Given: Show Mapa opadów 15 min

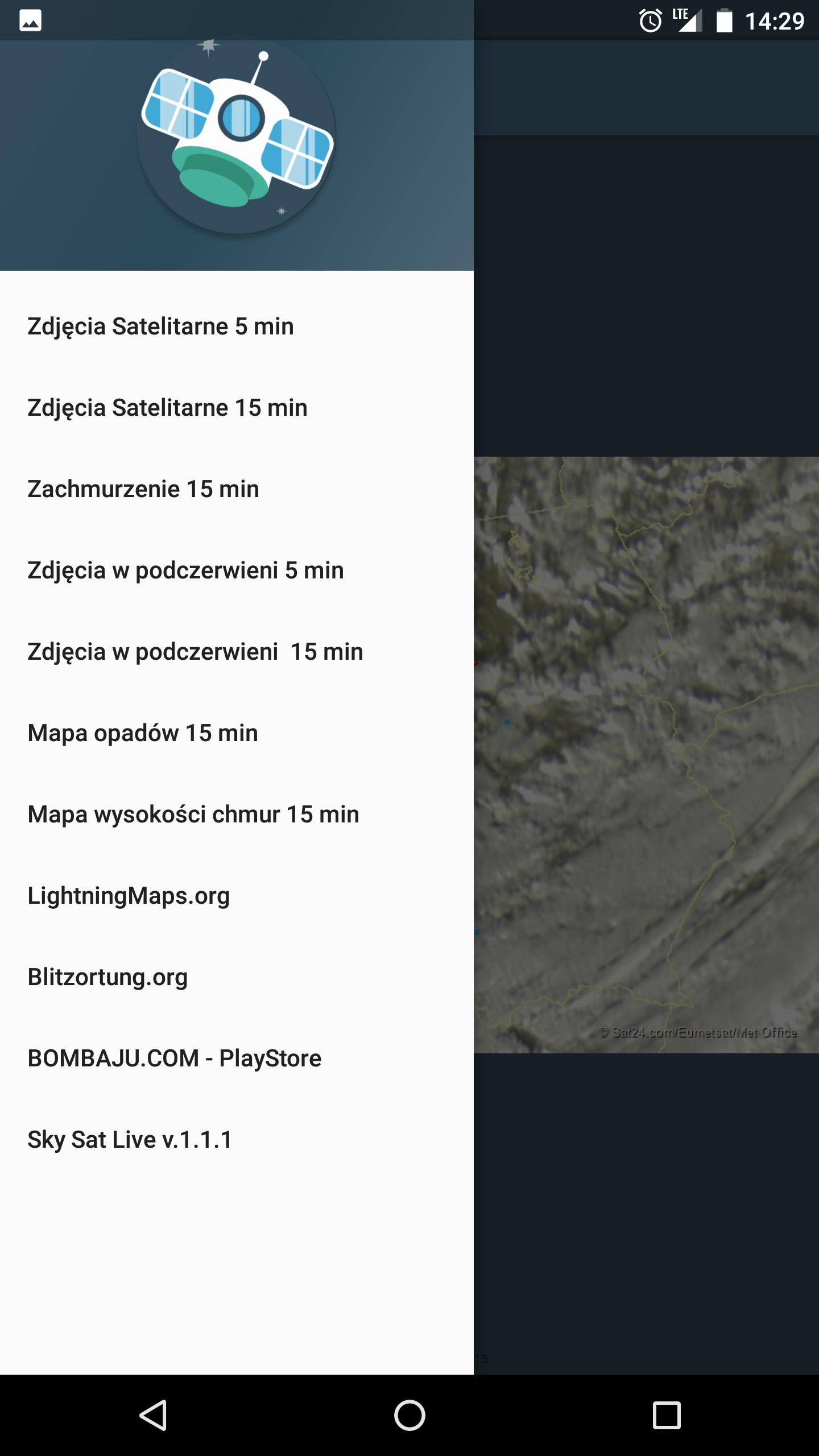Looking at the screenshot, I should (x=143, y=733).
